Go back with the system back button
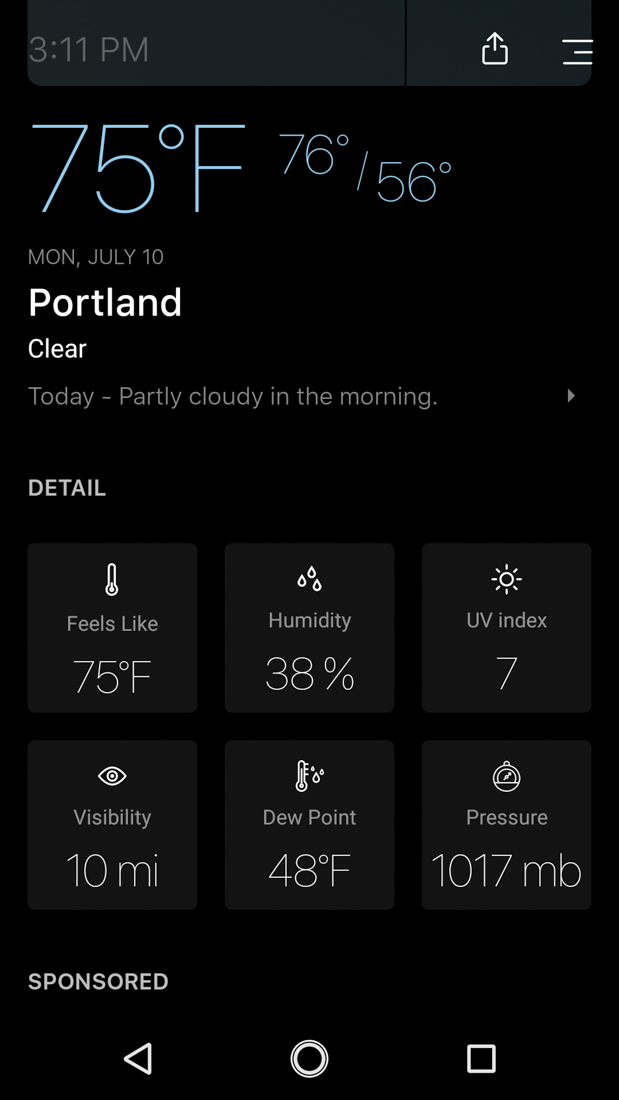The height and width of the screenshot is (1100, 619). pyautogui.click(x=138, y=1058)
